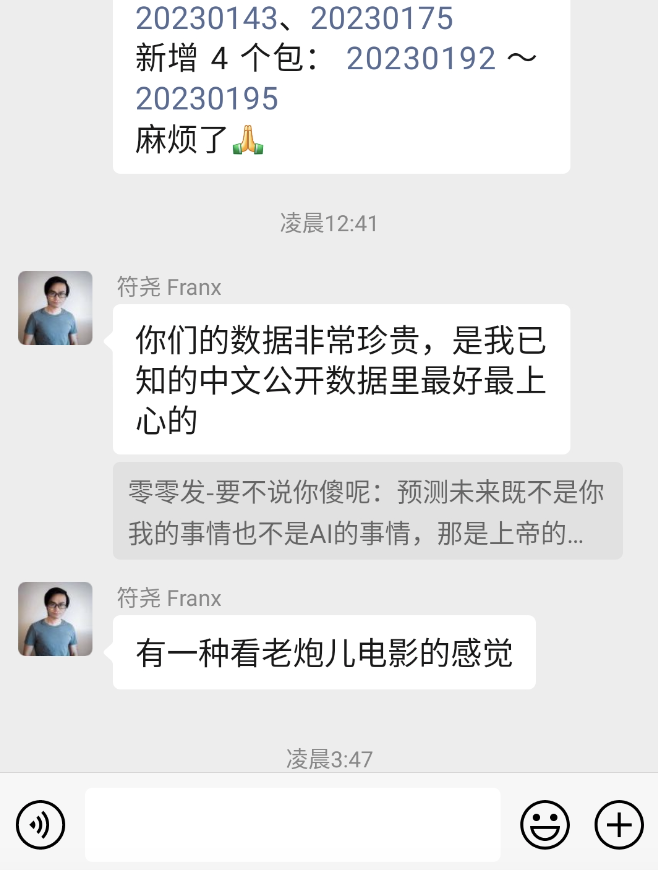
Task: Open the plus attachments menu
Action: pyautogui.click(x=619, y=825)
